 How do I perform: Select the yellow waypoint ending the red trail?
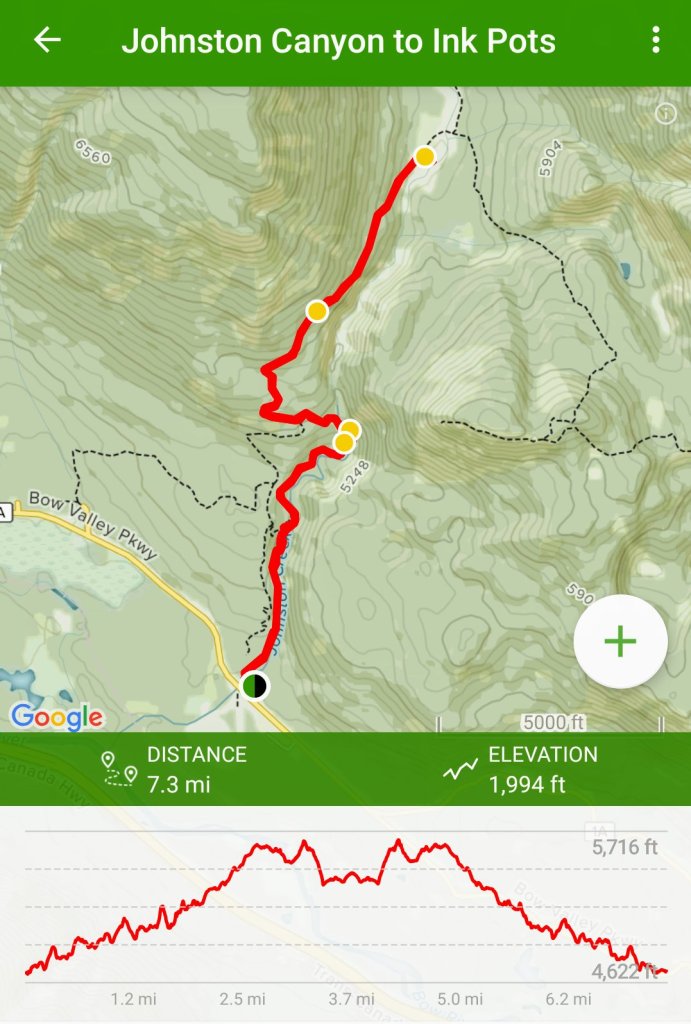click(425, 156)
